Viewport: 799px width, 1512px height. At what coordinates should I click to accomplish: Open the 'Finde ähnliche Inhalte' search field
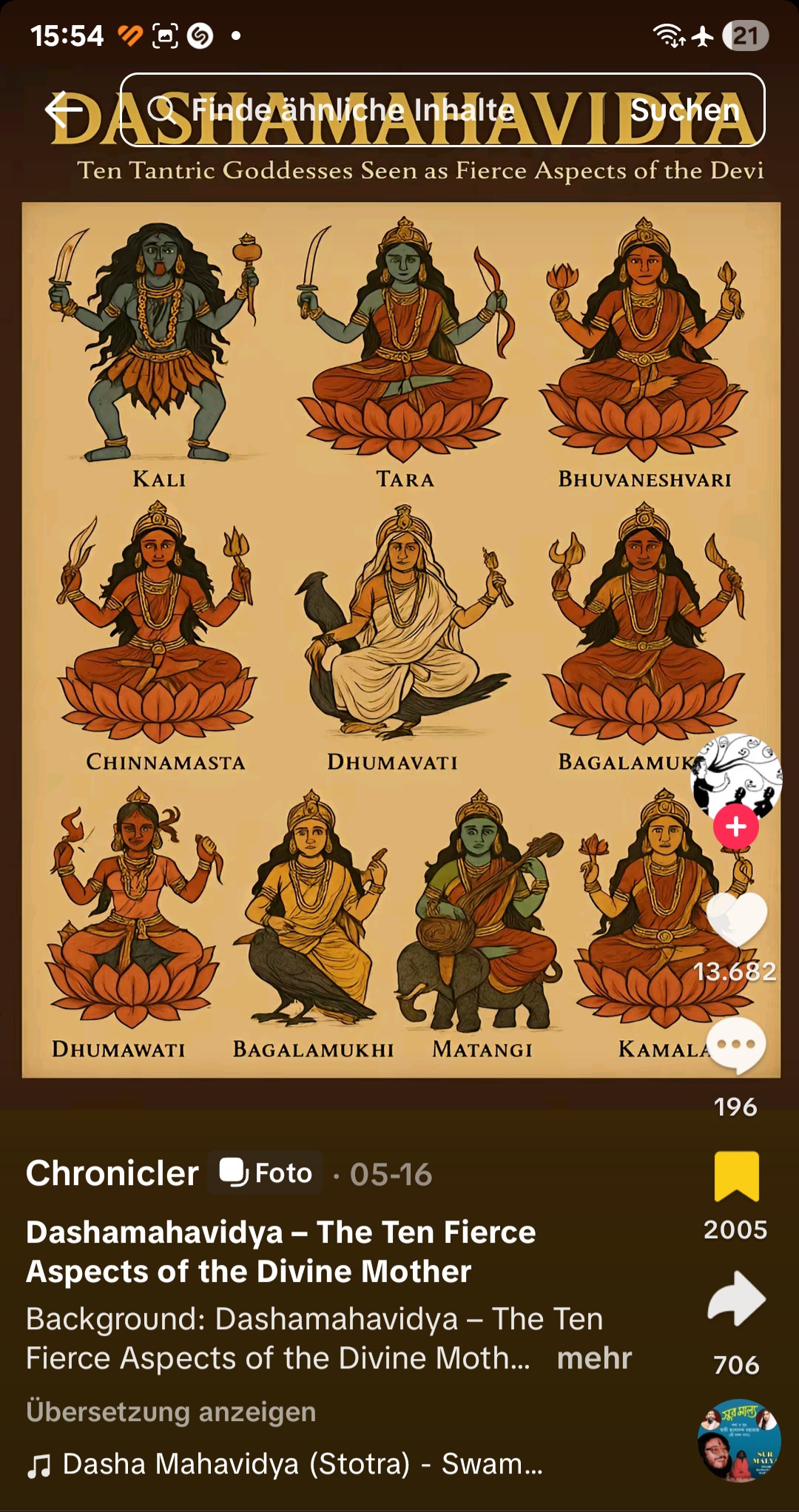tap(363, 110)
